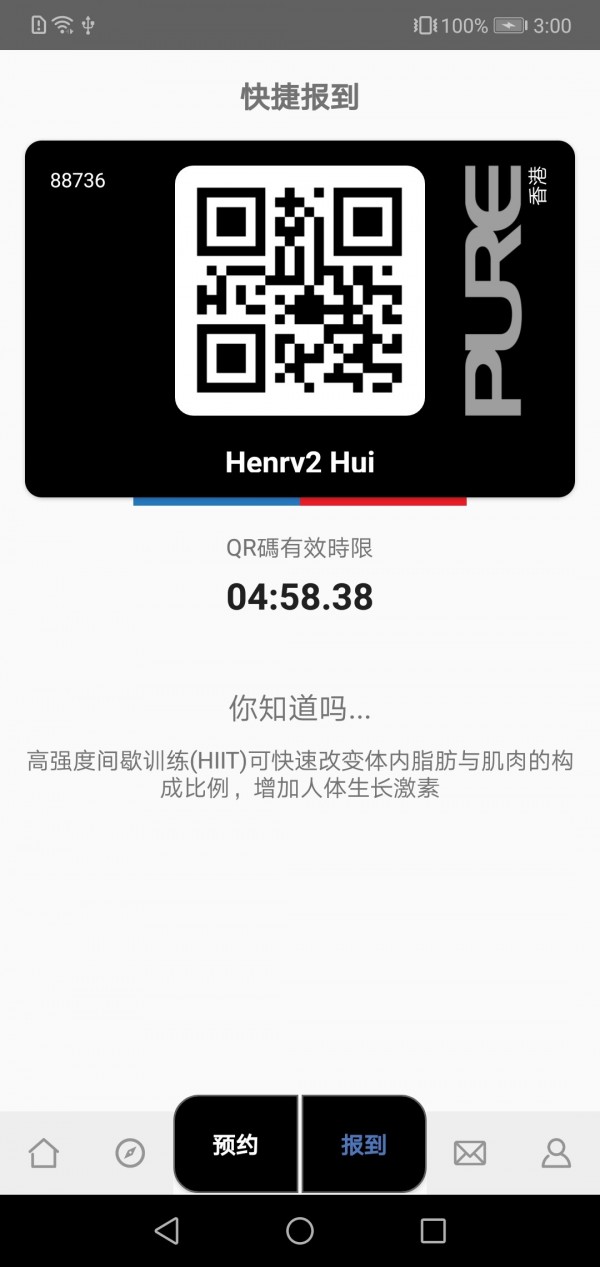Tap the 预约 booking button
This screenshot has width=600, height=1267.
point(236,1145)
